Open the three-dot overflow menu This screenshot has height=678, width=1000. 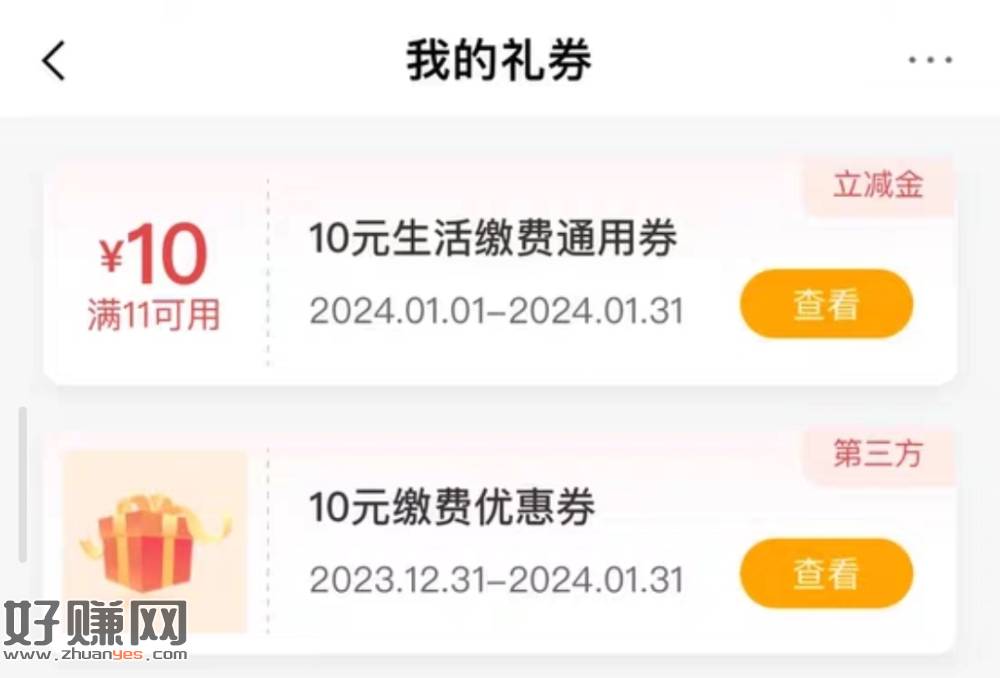point(930,61)
